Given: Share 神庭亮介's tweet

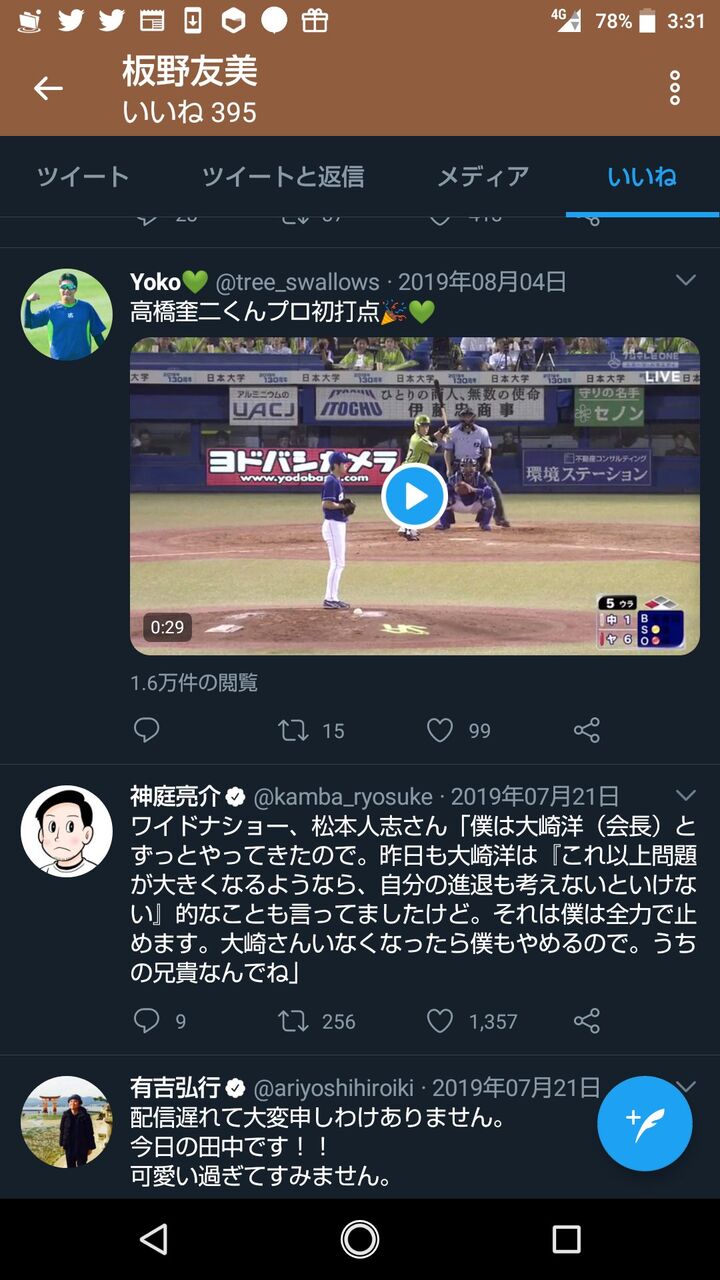Looking at the screenshot, I should click(x=587, y=1020).
